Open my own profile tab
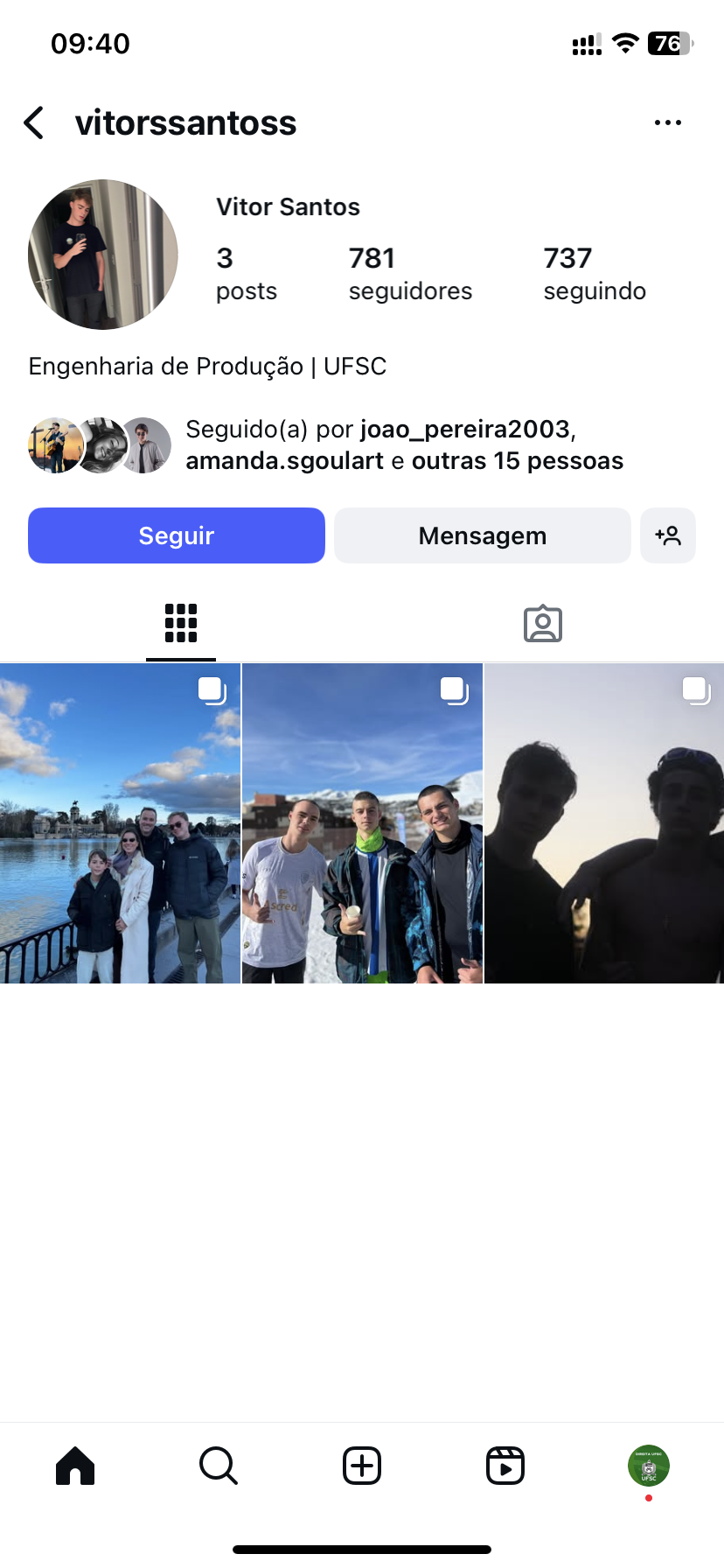 (649, 1466)
